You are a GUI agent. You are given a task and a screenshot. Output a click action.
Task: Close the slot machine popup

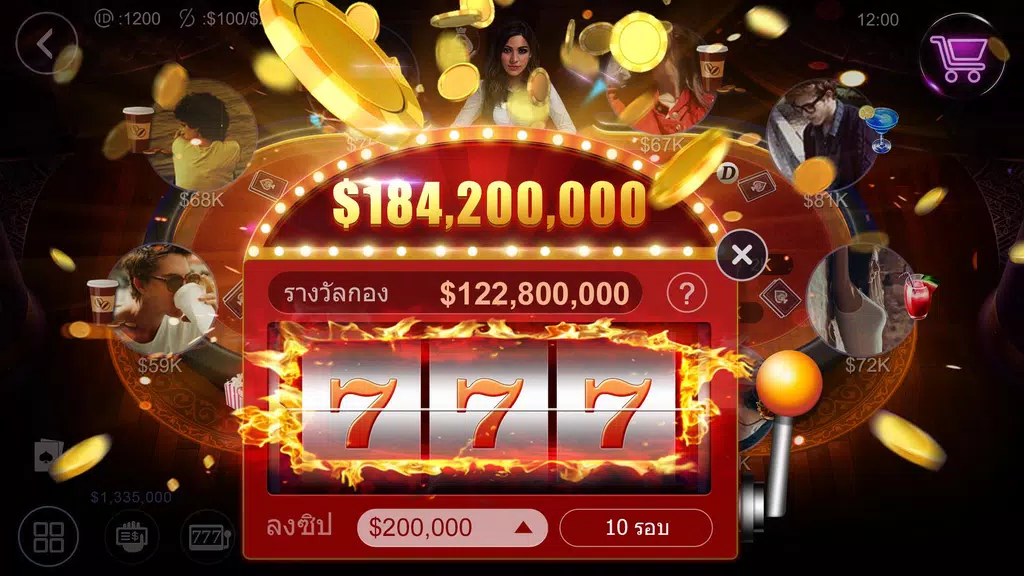(742, 255)
